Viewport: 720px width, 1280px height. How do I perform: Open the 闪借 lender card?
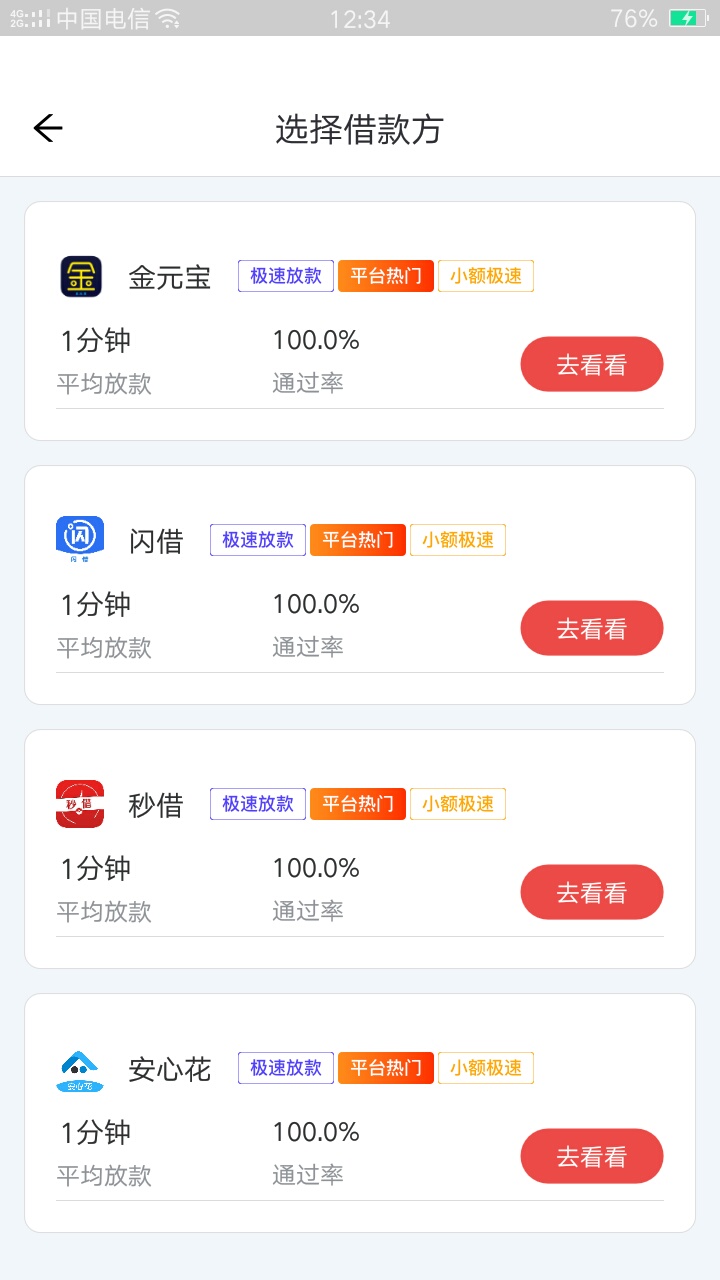[x=360, y=585]
